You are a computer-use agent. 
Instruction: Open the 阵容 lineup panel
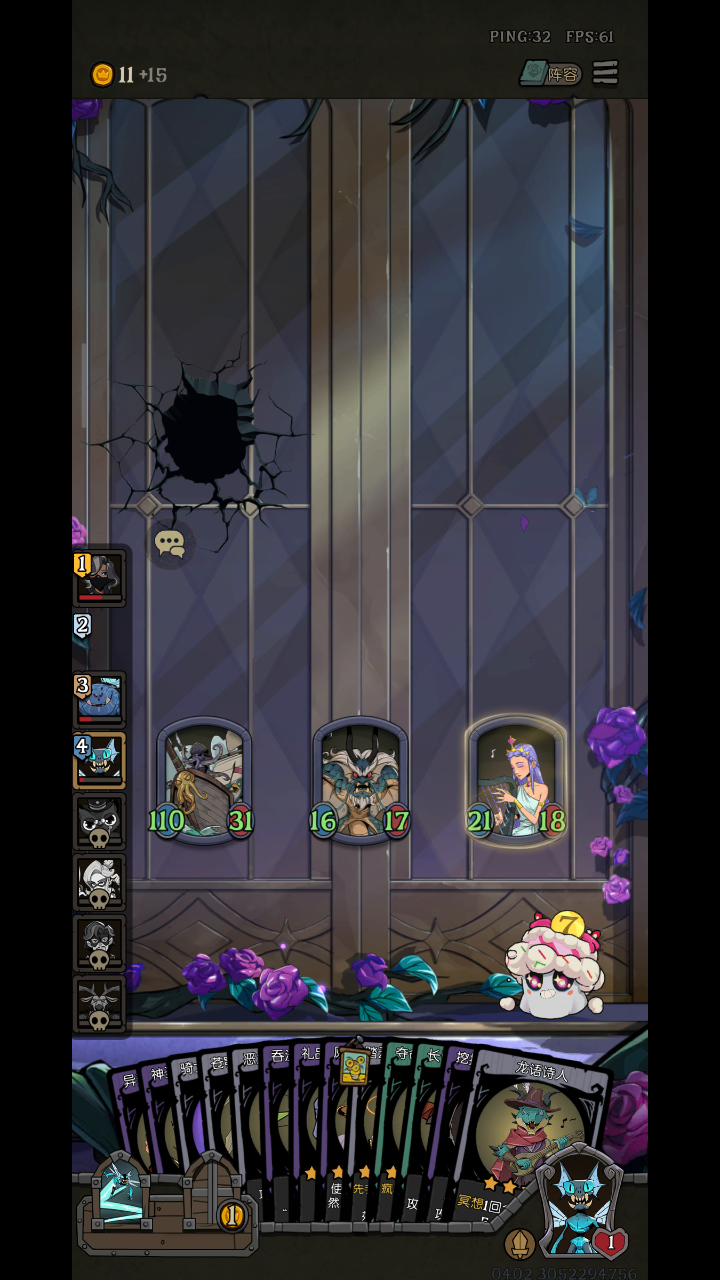pyautogui.click(x=551, y=74)
